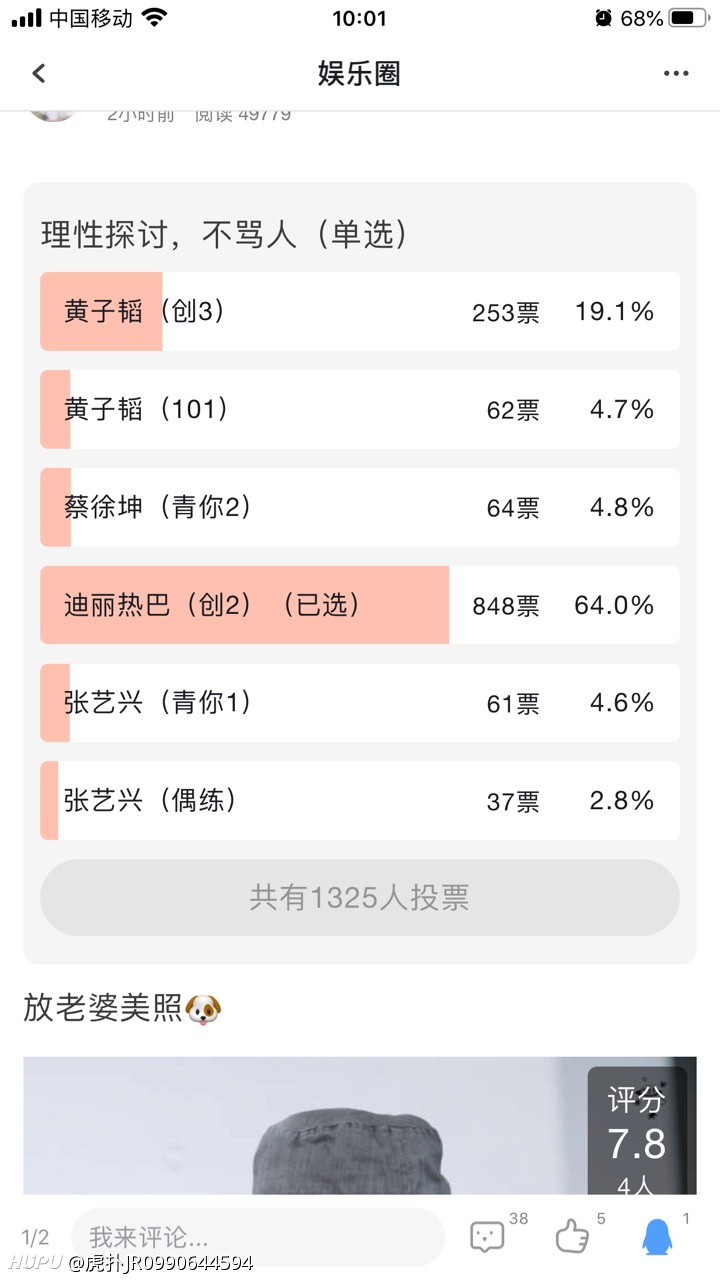The height and width of the screenshot is (1280, 720).
Task: Share the post via the QQ penguin icon
Action: tap(657, 1237)
